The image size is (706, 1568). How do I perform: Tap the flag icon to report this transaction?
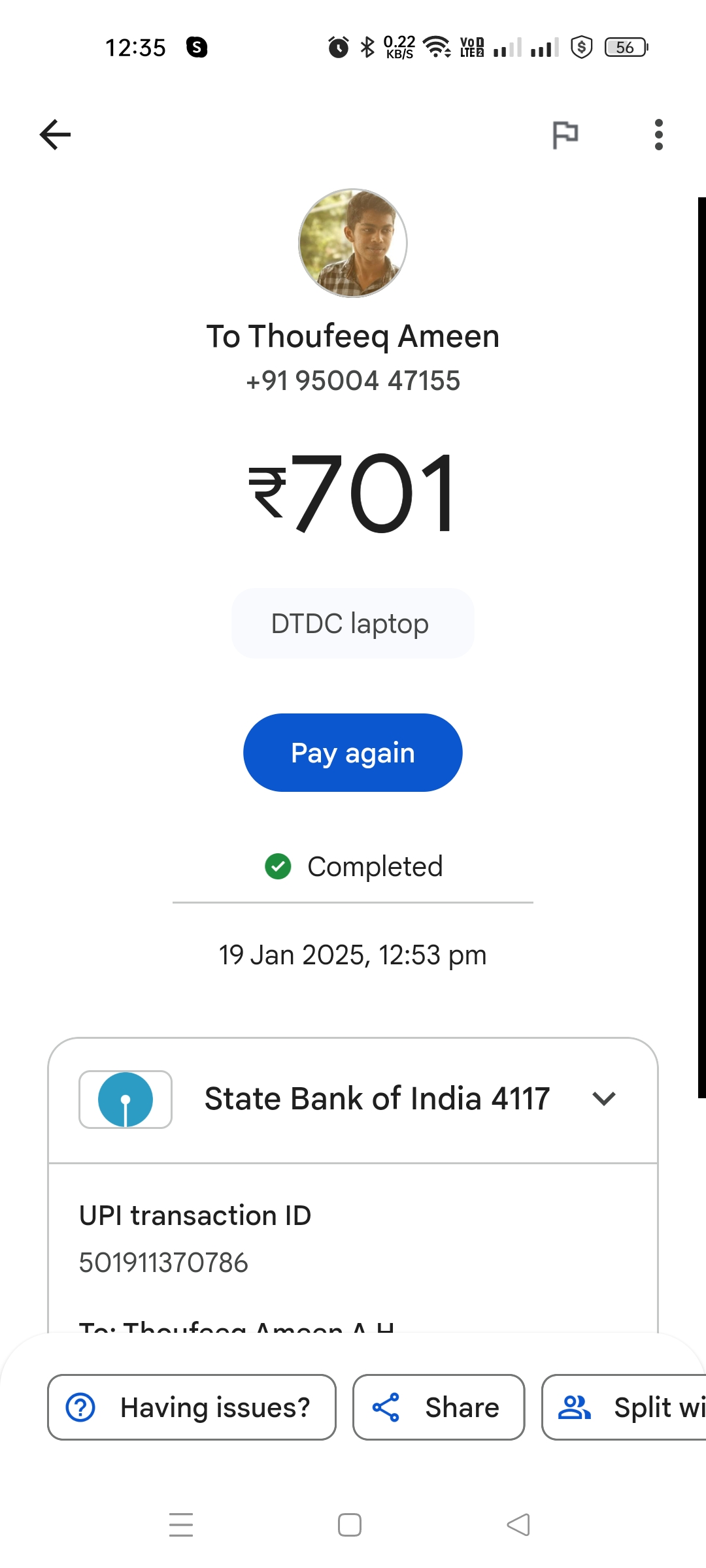[x=565, y=135]
